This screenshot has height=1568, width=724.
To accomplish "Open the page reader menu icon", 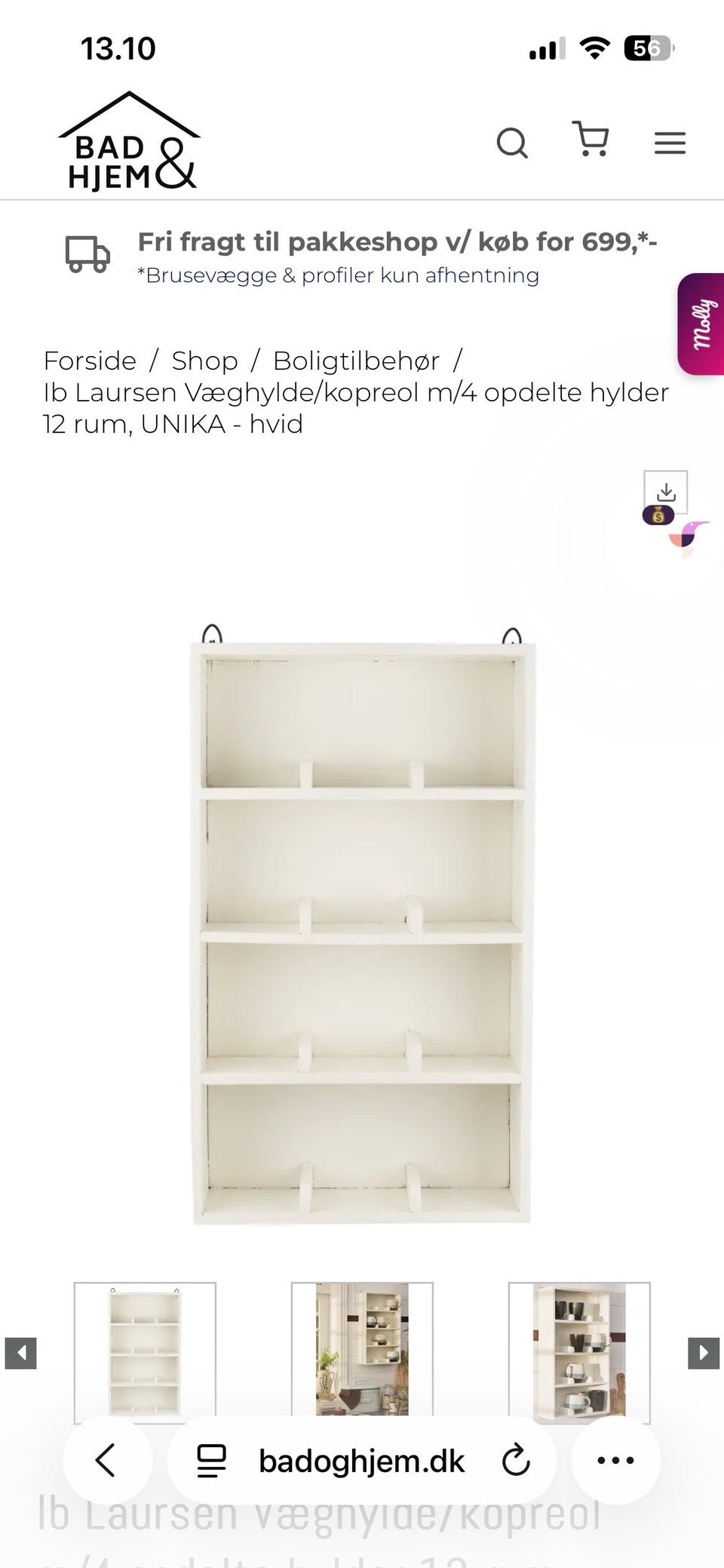I will (x=211, y=1461).
